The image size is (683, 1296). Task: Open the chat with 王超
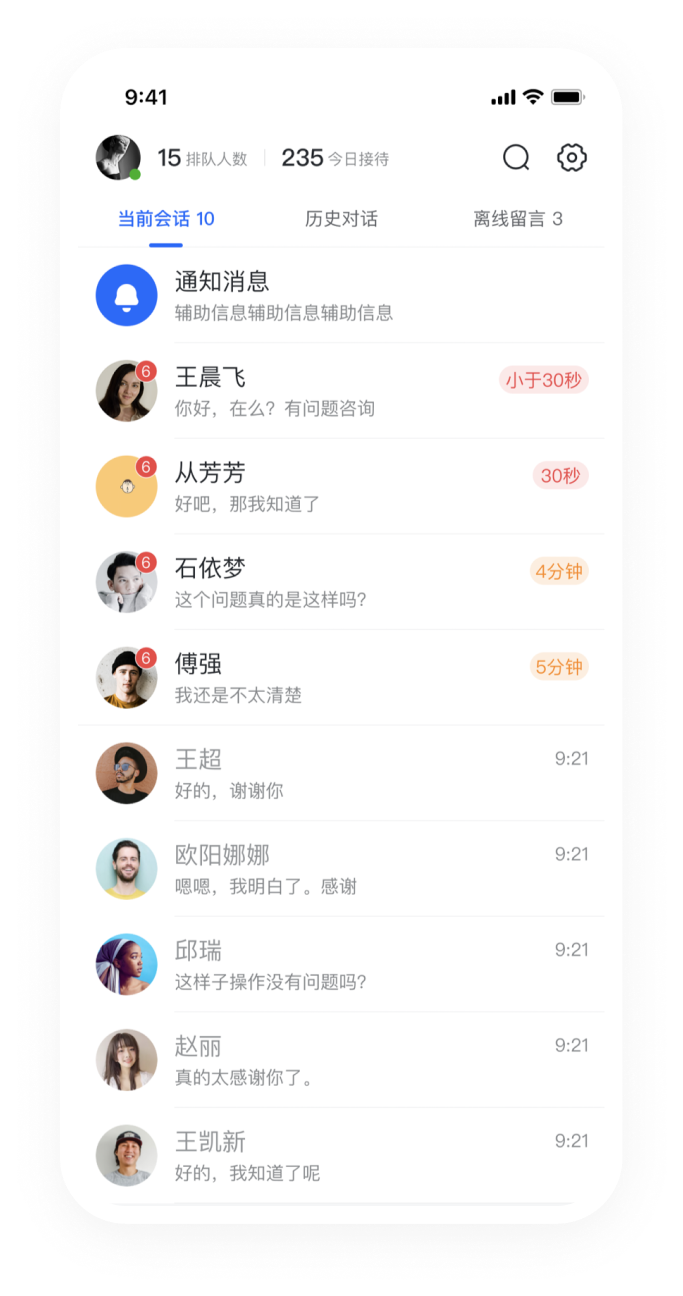(340, 773)
